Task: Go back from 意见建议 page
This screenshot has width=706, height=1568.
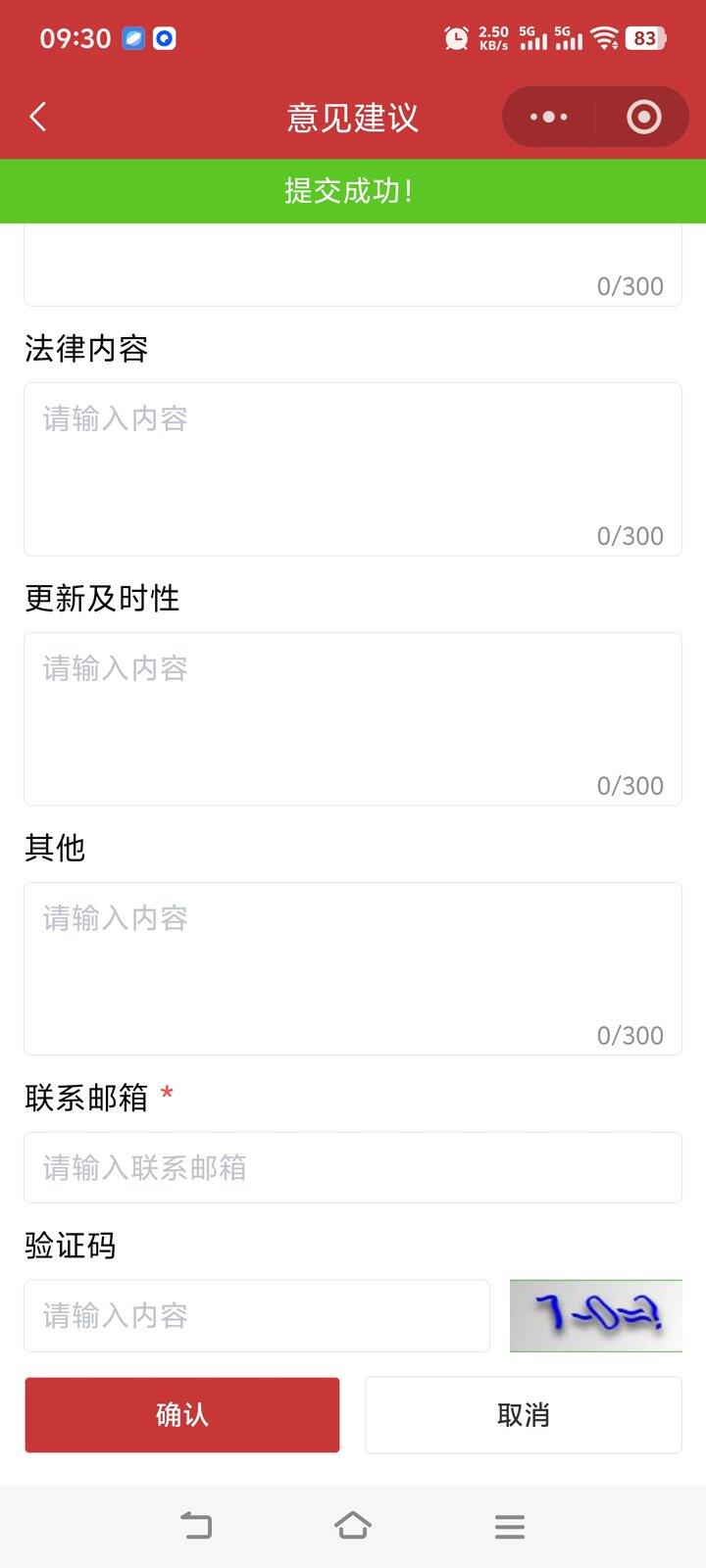Action: (x=38, y=118)
